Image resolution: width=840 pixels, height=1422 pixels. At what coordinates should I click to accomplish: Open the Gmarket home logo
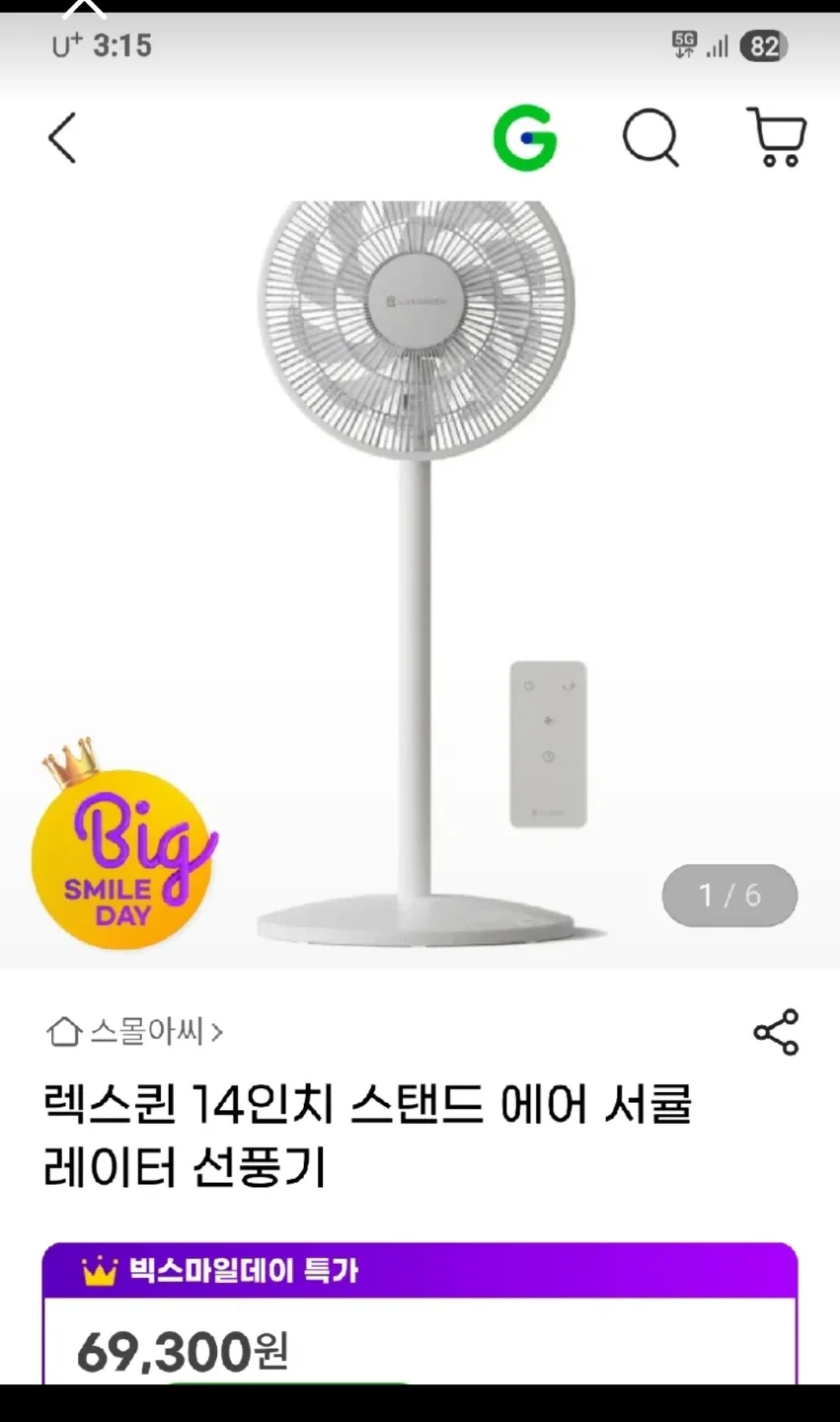coord(525,137)
